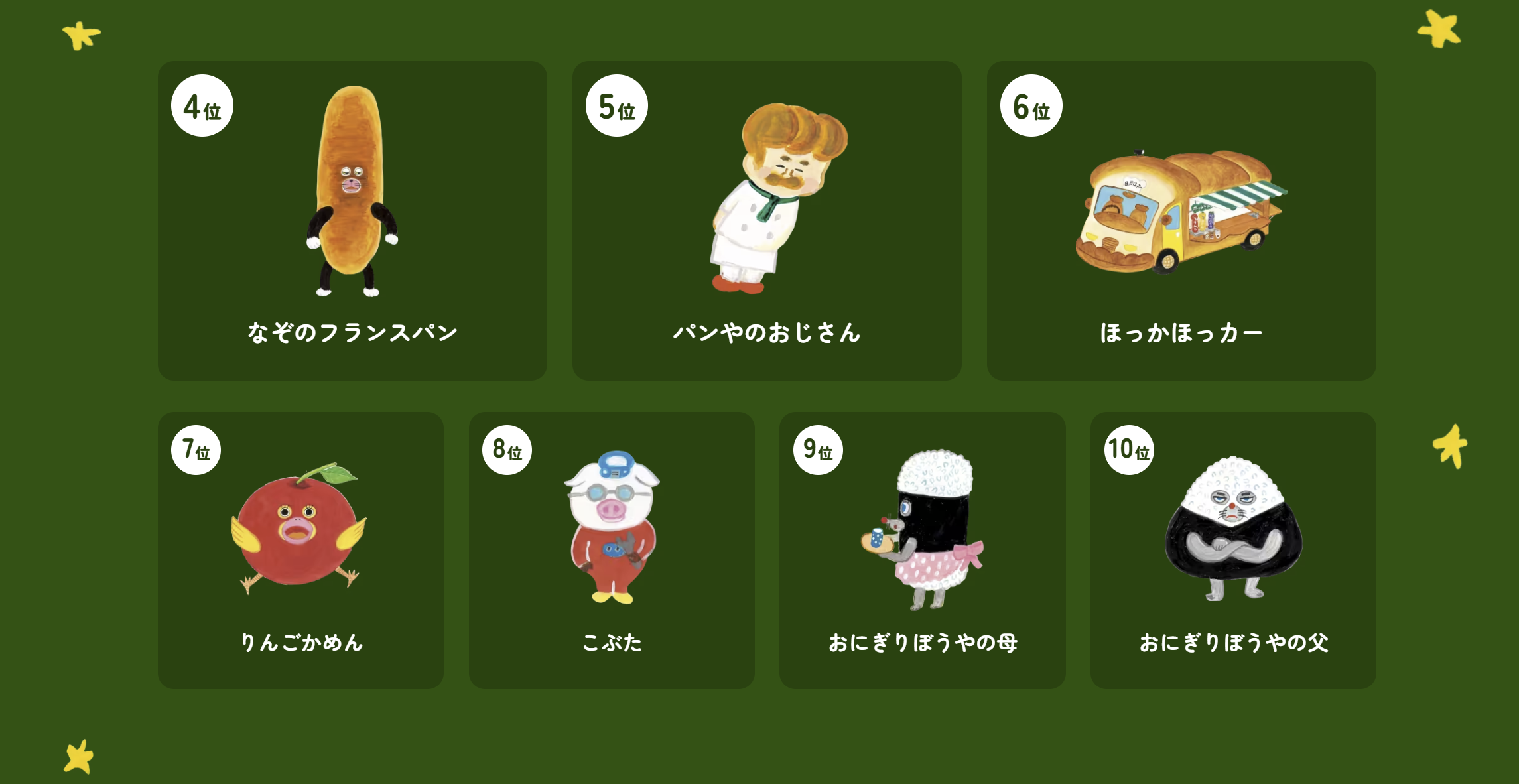This screenshot has height=784, width=1519.
Task: Open the なぞのフランスパン card
Action: pos(352,221)
